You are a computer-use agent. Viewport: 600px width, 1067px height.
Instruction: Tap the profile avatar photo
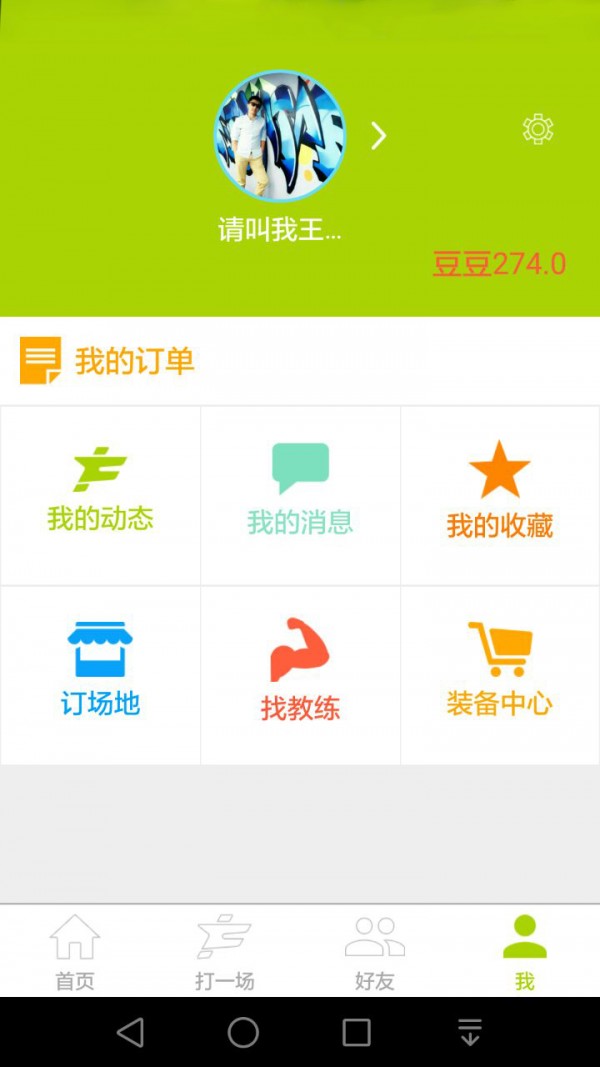[280, 136]
